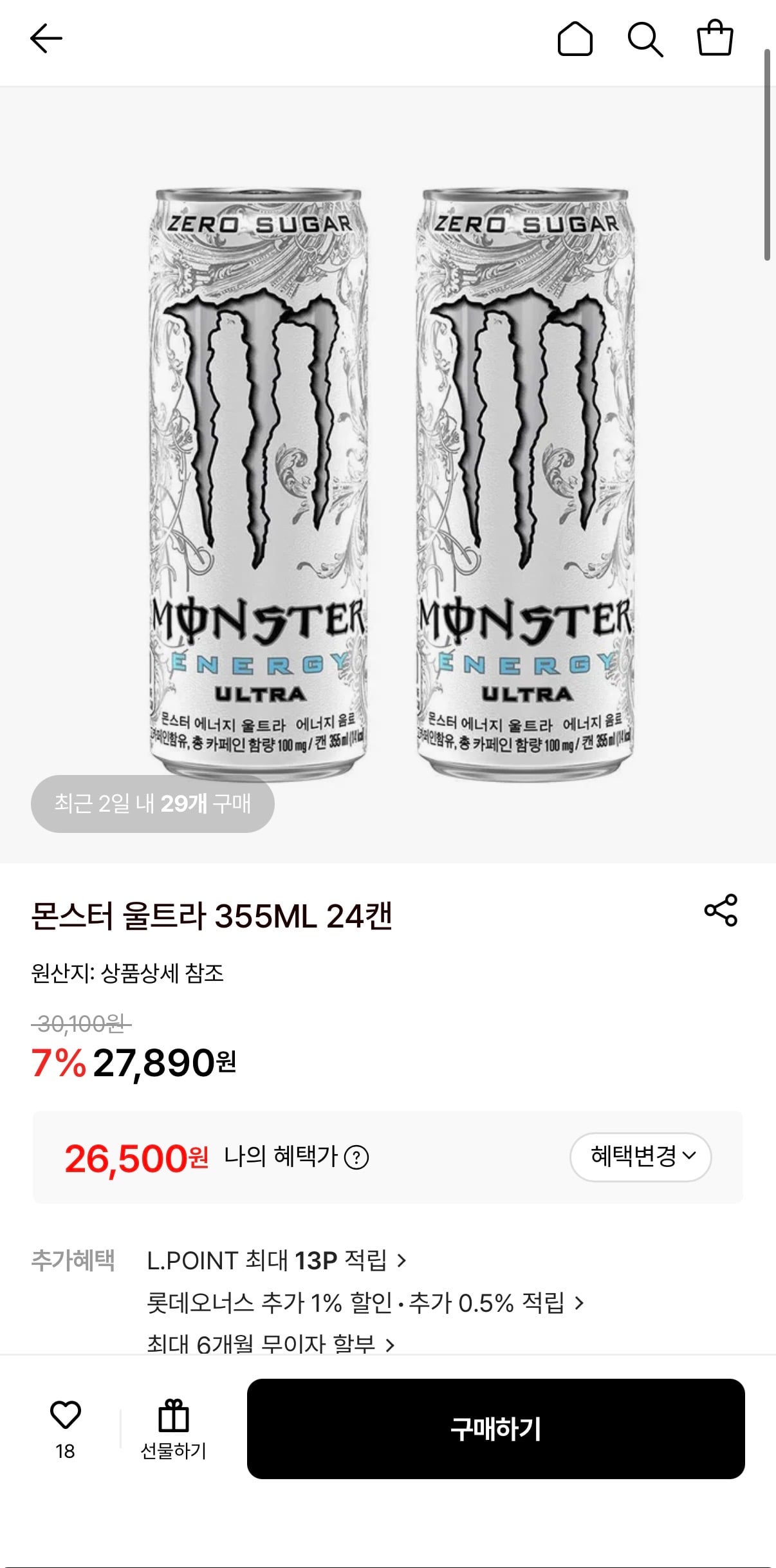The width and height of the screenshot is (776, 1568).
Task: Expand L.POINT 최대 13P 적립 details
Action: pyautogui.click(x=277, y=1260)
